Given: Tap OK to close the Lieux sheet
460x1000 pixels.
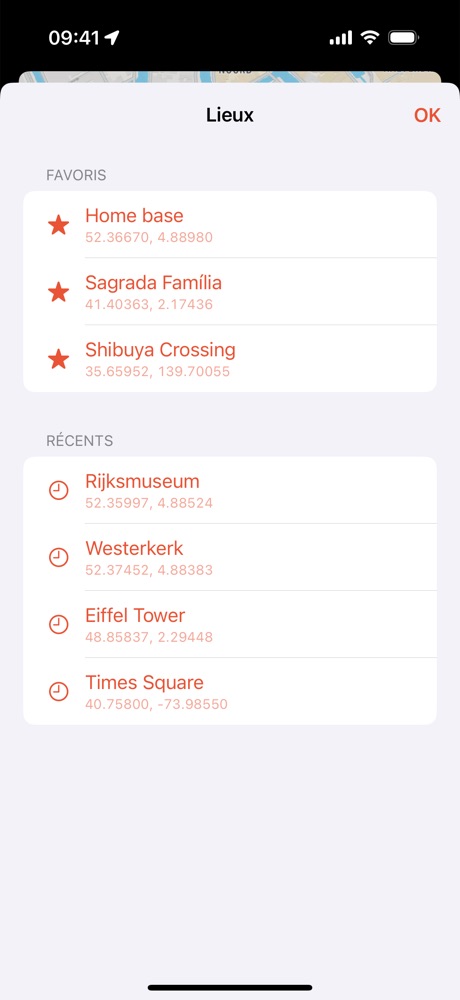Looking at the screenshot, I should click(427, 115).
